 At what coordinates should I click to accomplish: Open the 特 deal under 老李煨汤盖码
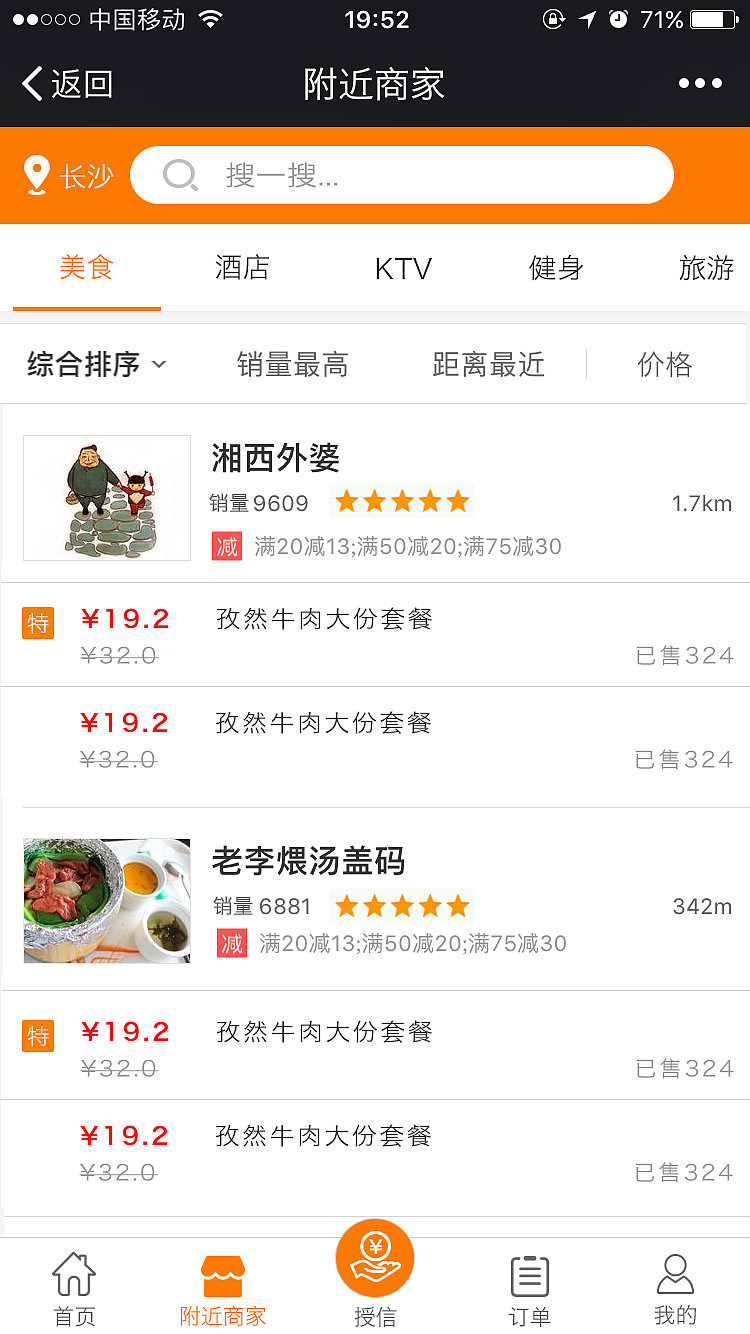click(x=324, y=1046)
